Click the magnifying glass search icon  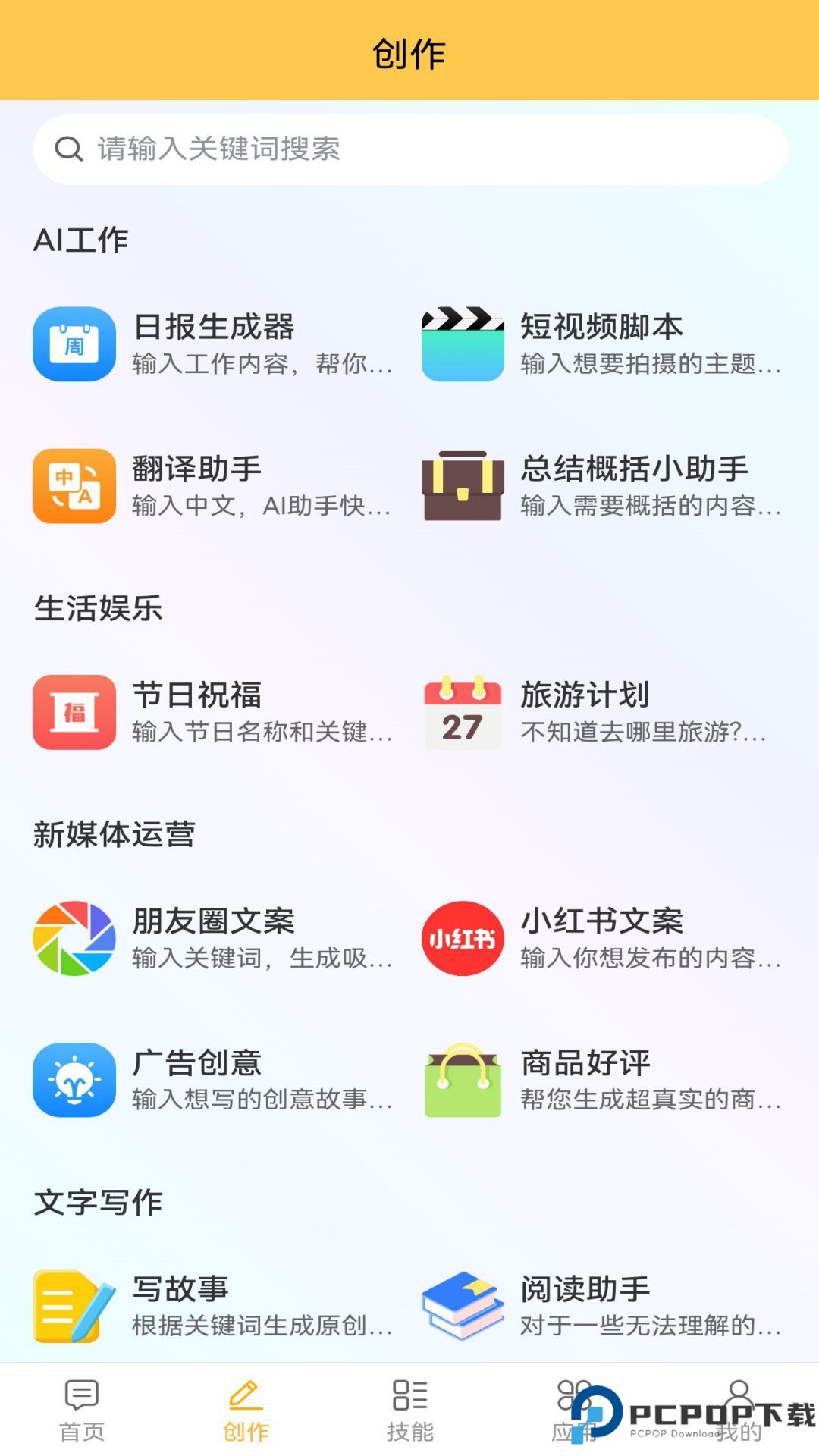click(71, 149)
